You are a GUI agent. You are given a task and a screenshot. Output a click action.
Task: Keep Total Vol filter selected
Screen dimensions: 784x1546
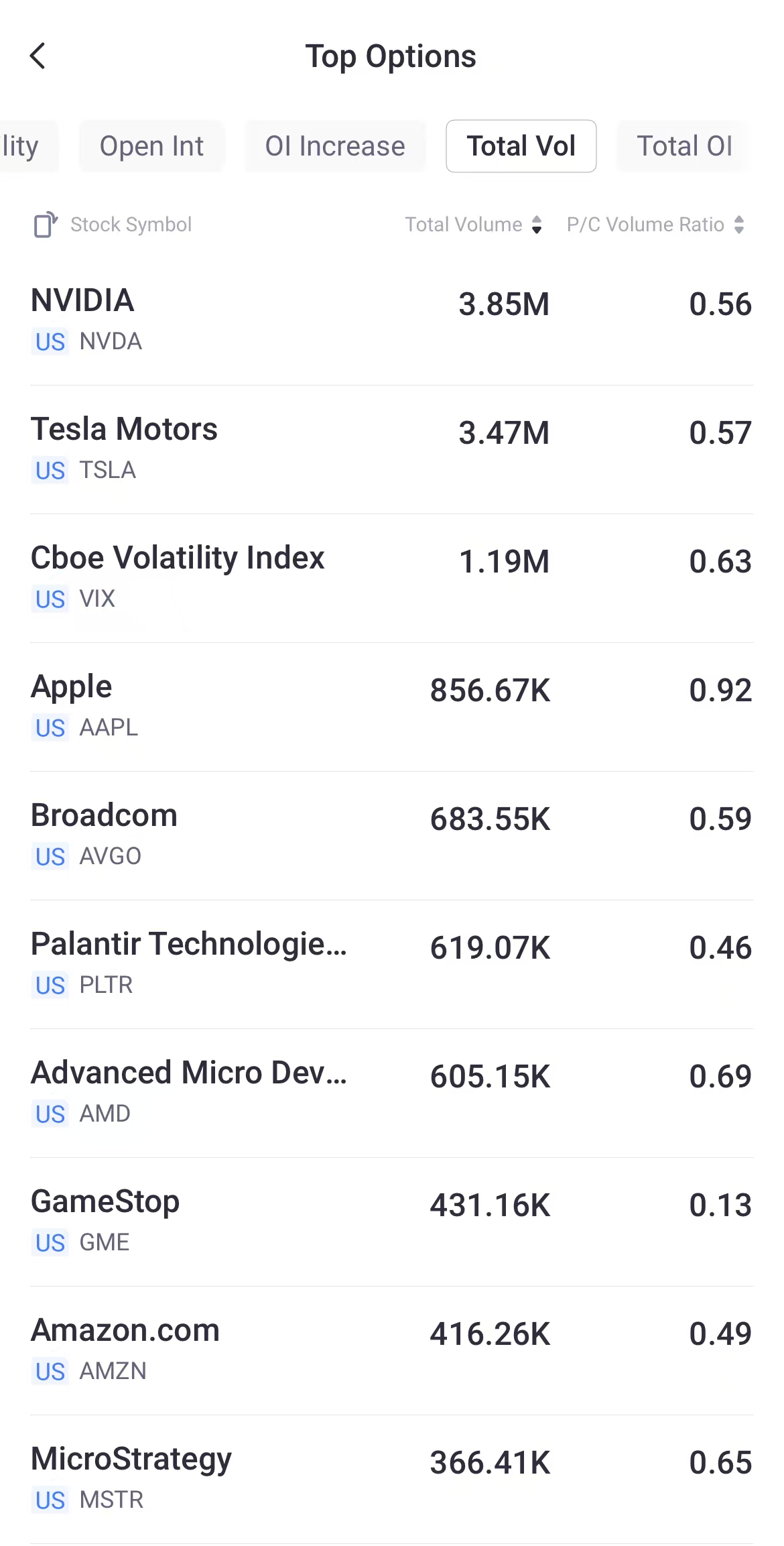point(521,145)
